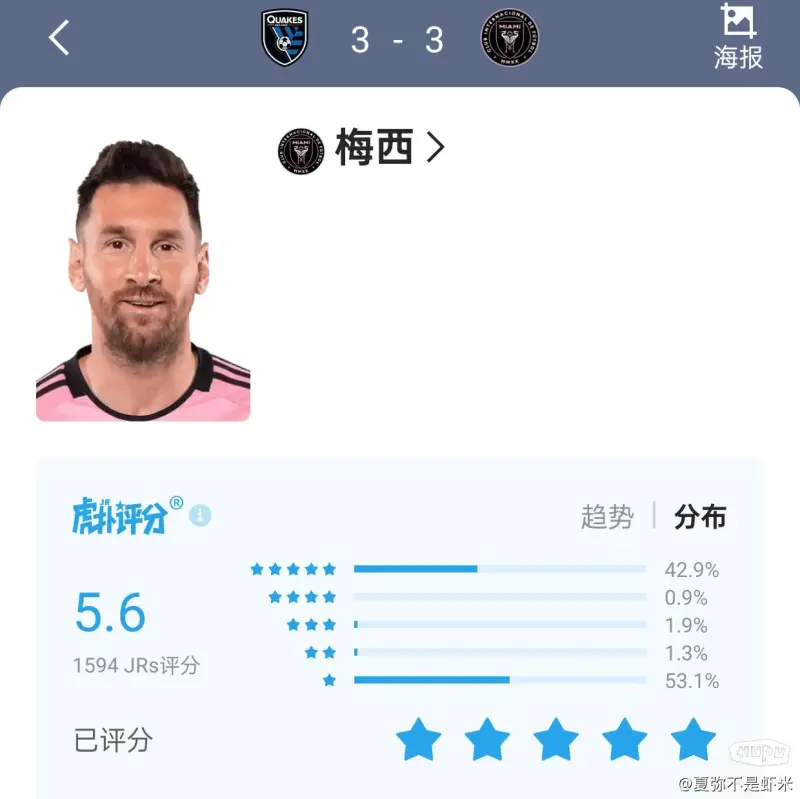Image resolution: width=800 pixels, height=799 pixels.
Task: Rate the player three stars
Action: pos(556,741)
